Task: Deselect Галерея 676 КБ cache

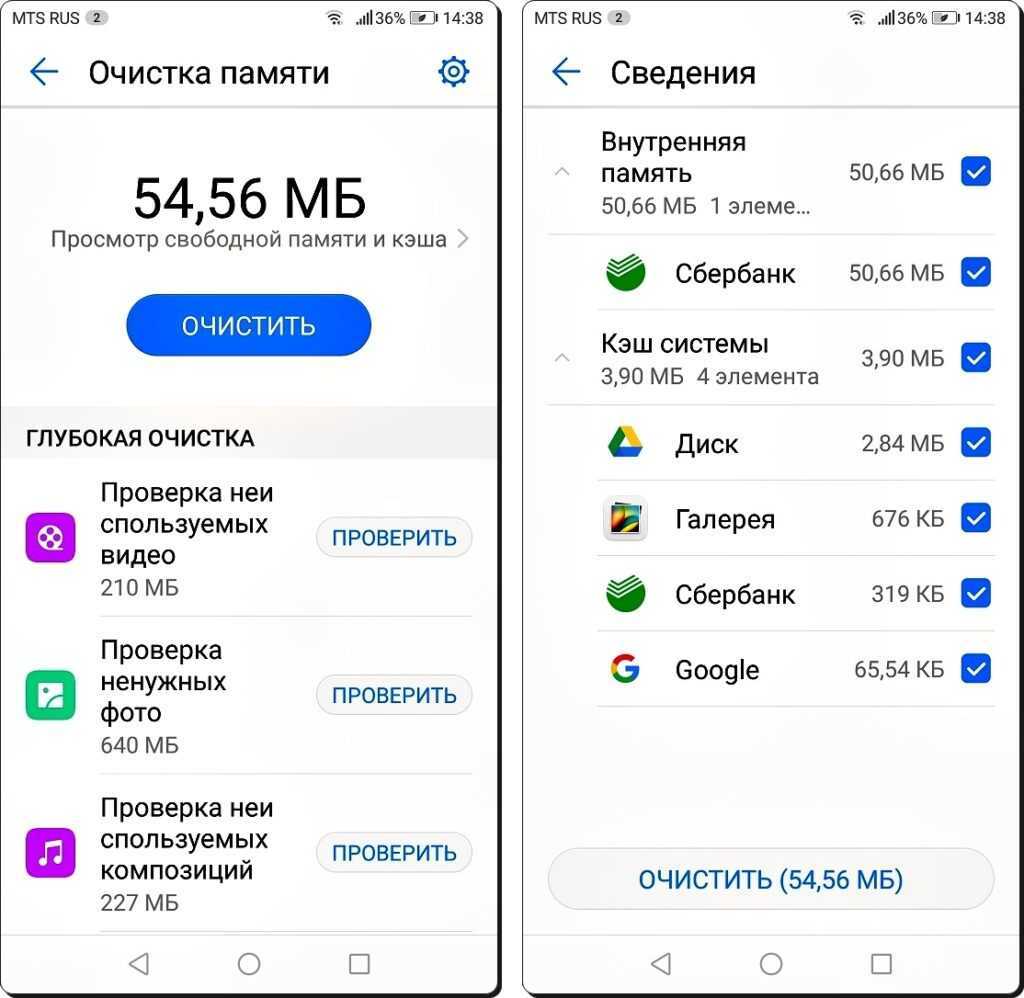Action: point(975,518)
